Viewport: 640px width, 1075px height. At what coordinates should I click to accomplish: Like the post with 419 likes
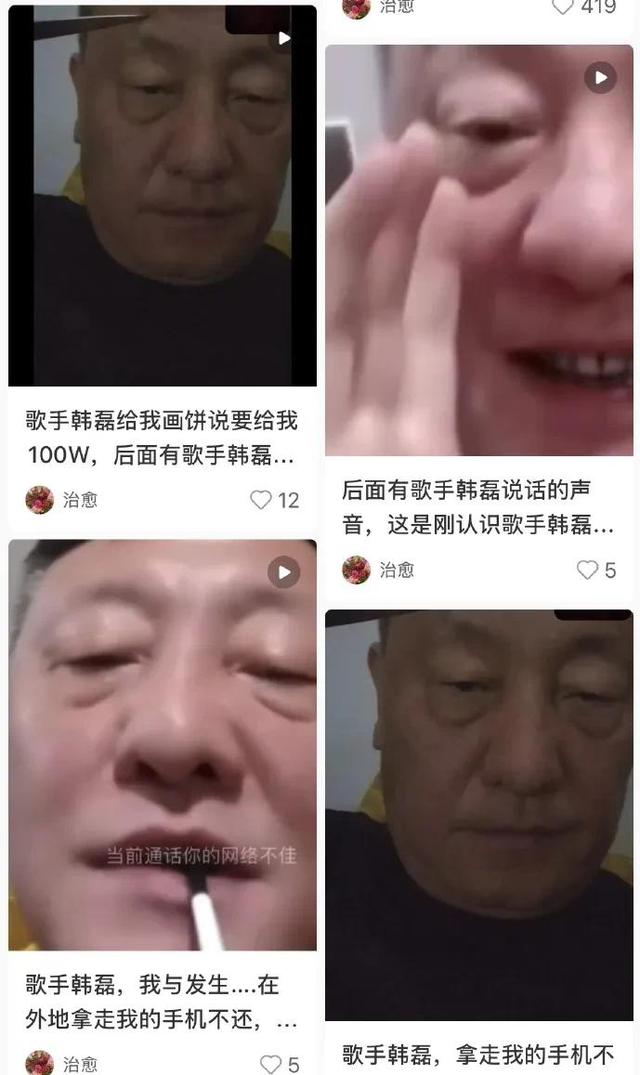click(564, 6)
